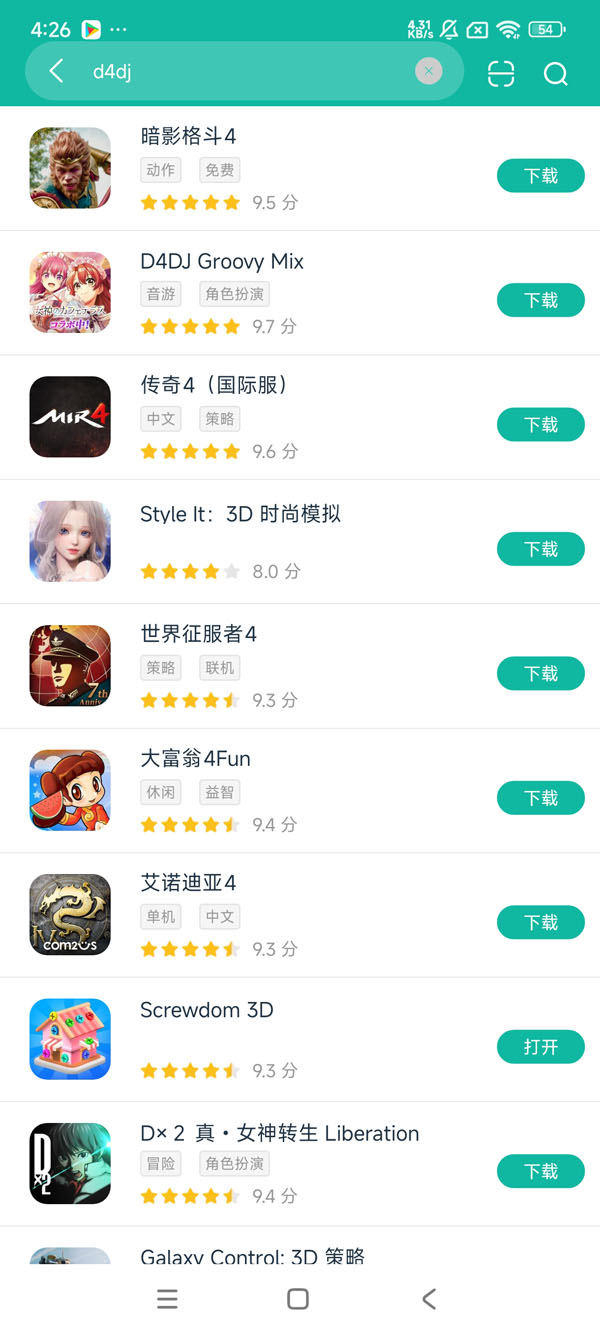Download Style It: 3D 时尚模拟
600x1334 pixels.
tap(540, 549)
